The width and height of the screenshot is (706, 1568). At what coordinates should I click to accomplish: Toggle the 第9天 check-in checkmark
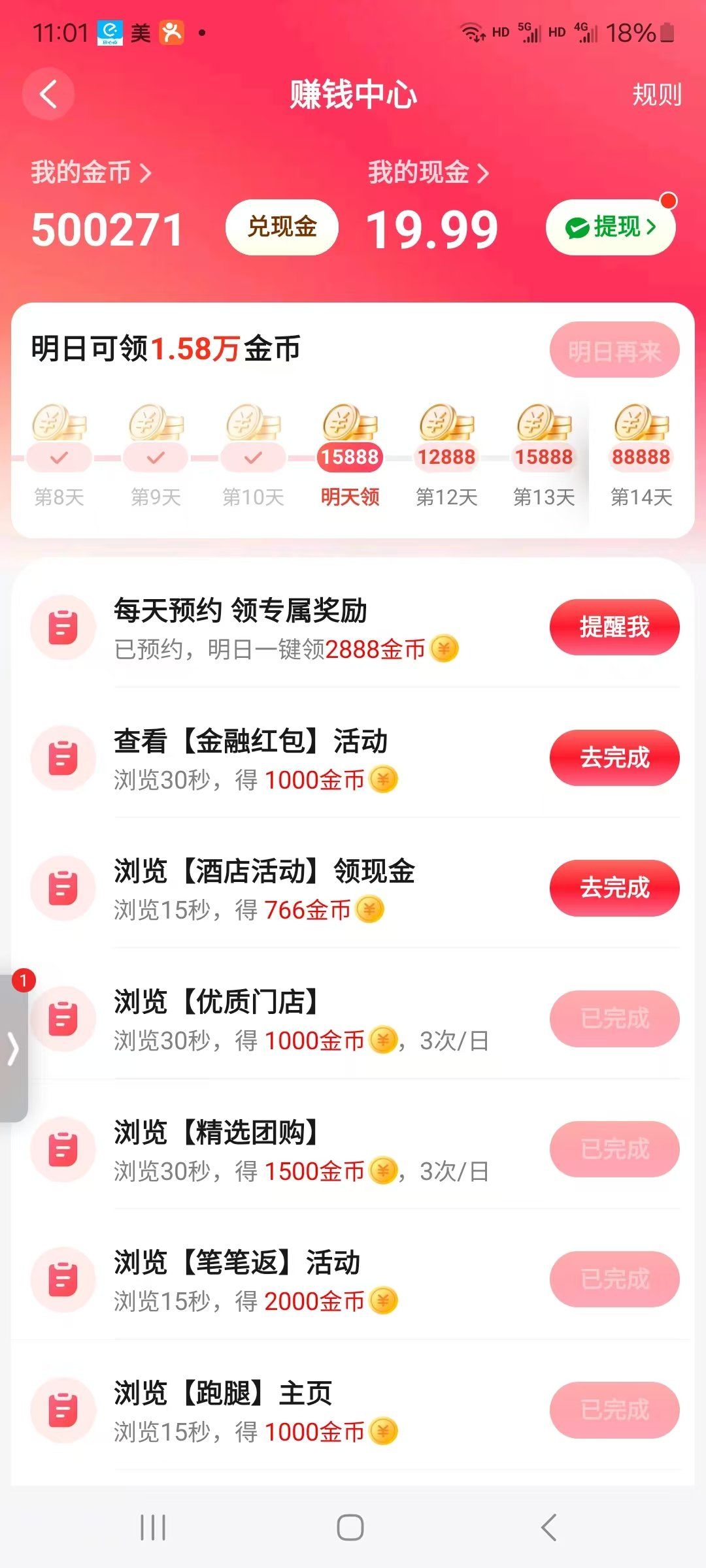tap(155, 457)
